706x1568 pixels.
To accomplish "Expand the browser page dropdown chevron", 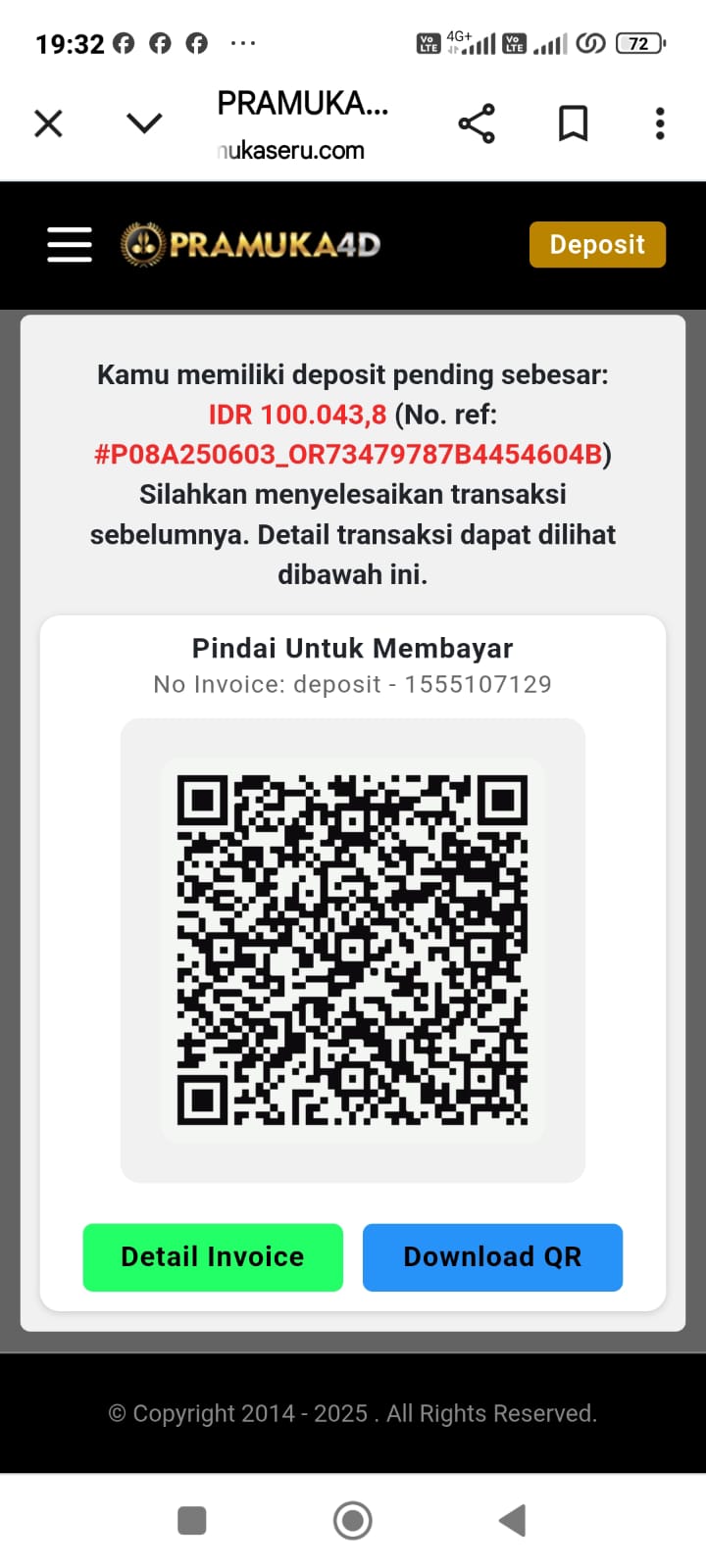I will [x=144, y=123].
